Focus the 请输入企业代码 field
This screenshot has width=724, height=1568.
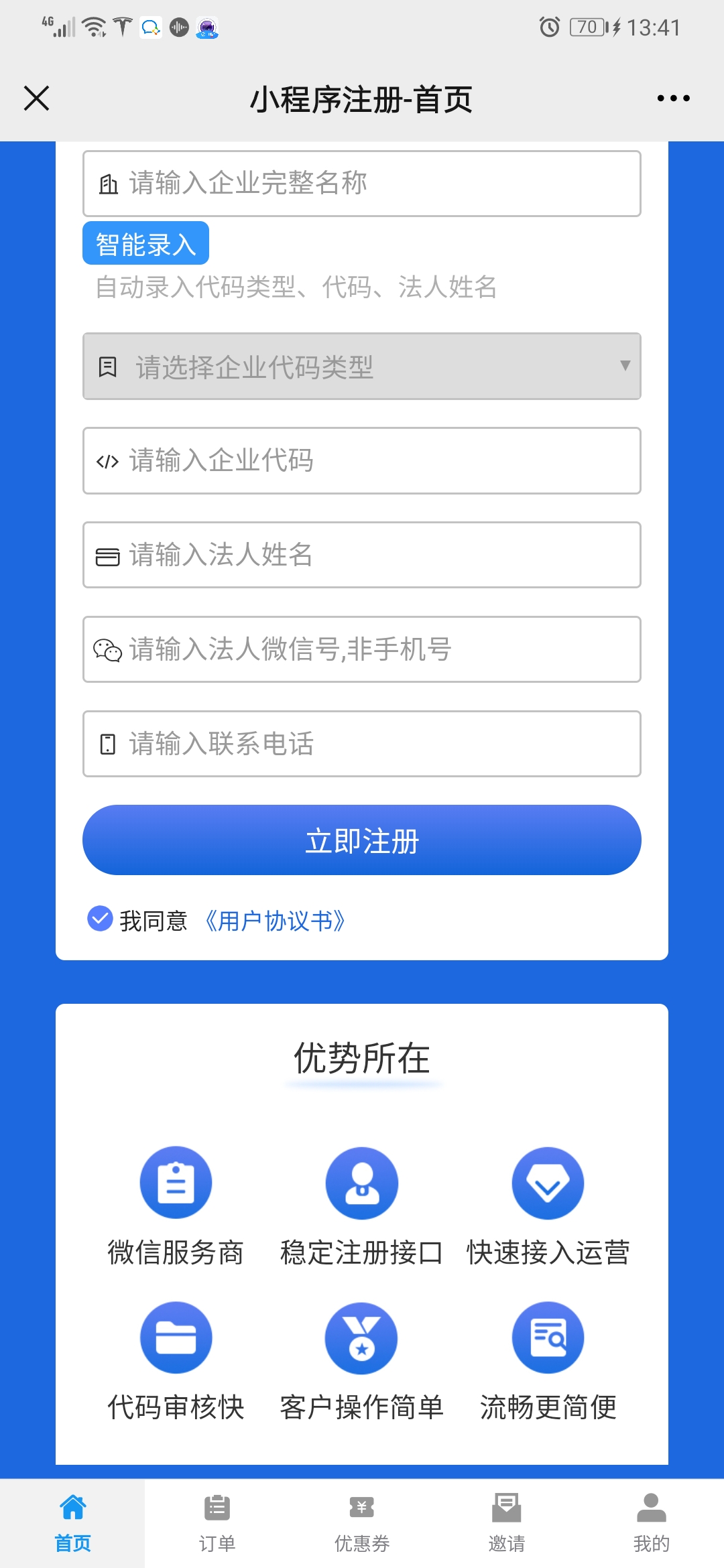pyautogui.click(x=362, y=461)
